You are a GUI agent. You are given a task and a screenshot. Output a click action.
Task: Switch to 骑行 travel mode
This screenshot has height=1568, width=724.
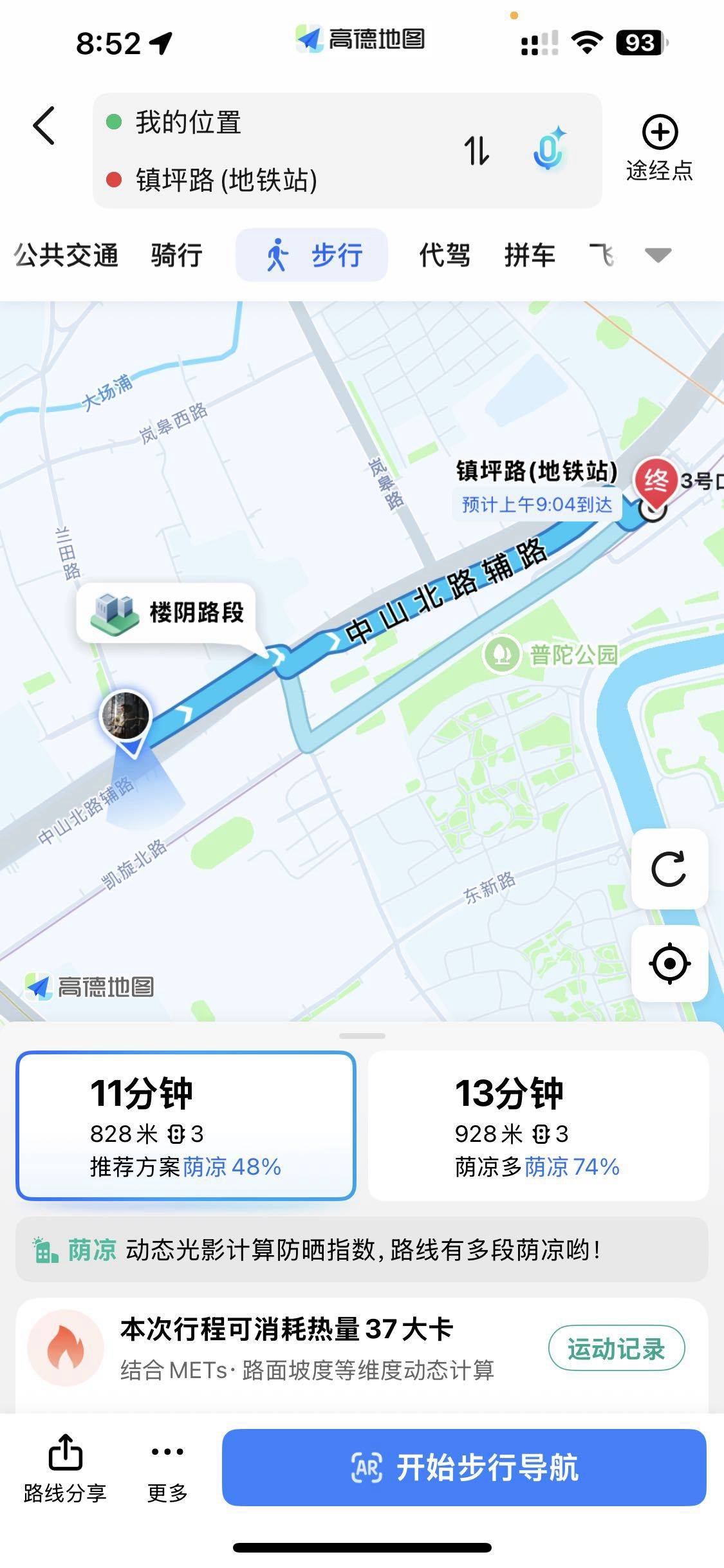pos(177,255)
